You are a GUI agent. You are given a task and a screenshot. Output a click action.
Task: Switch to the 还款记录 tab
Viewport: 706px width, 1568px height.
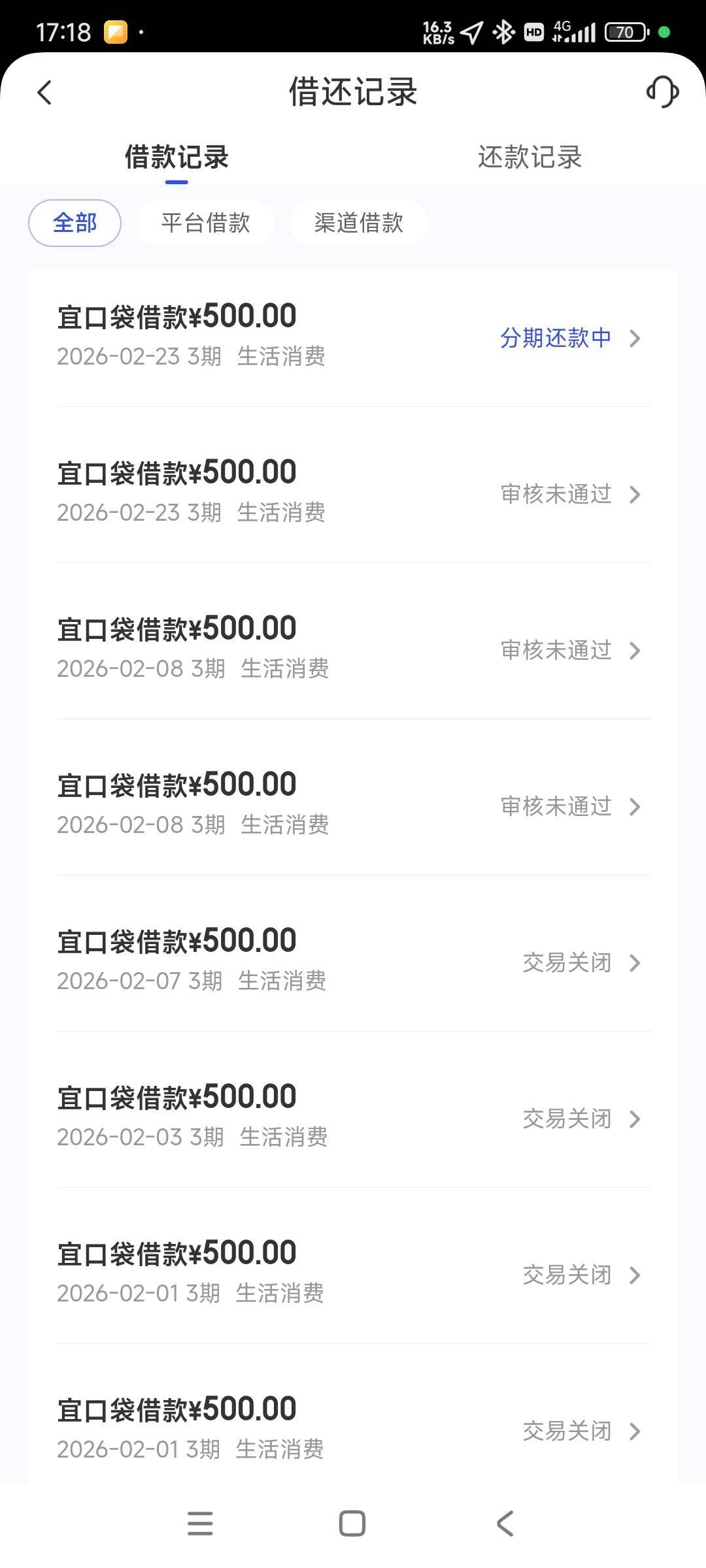[x=529, y=157]
